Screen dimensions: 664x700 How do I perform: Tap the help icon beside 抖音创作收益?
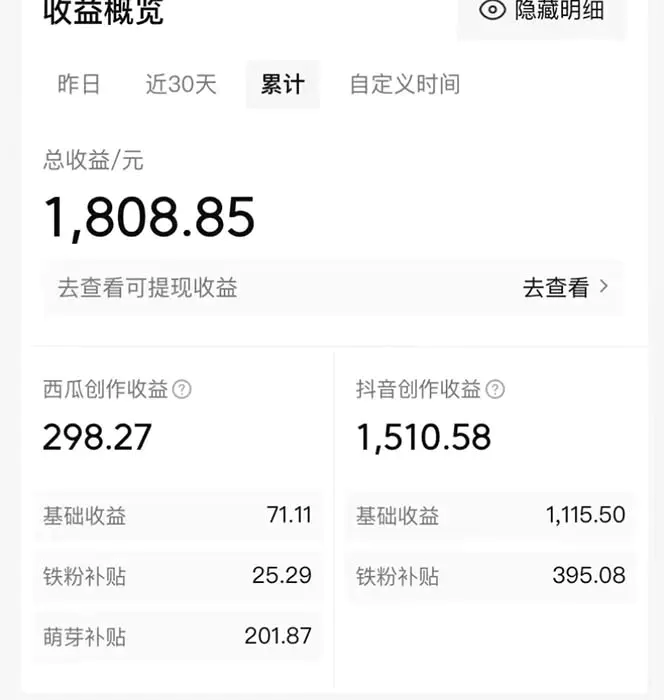point(495,389)
